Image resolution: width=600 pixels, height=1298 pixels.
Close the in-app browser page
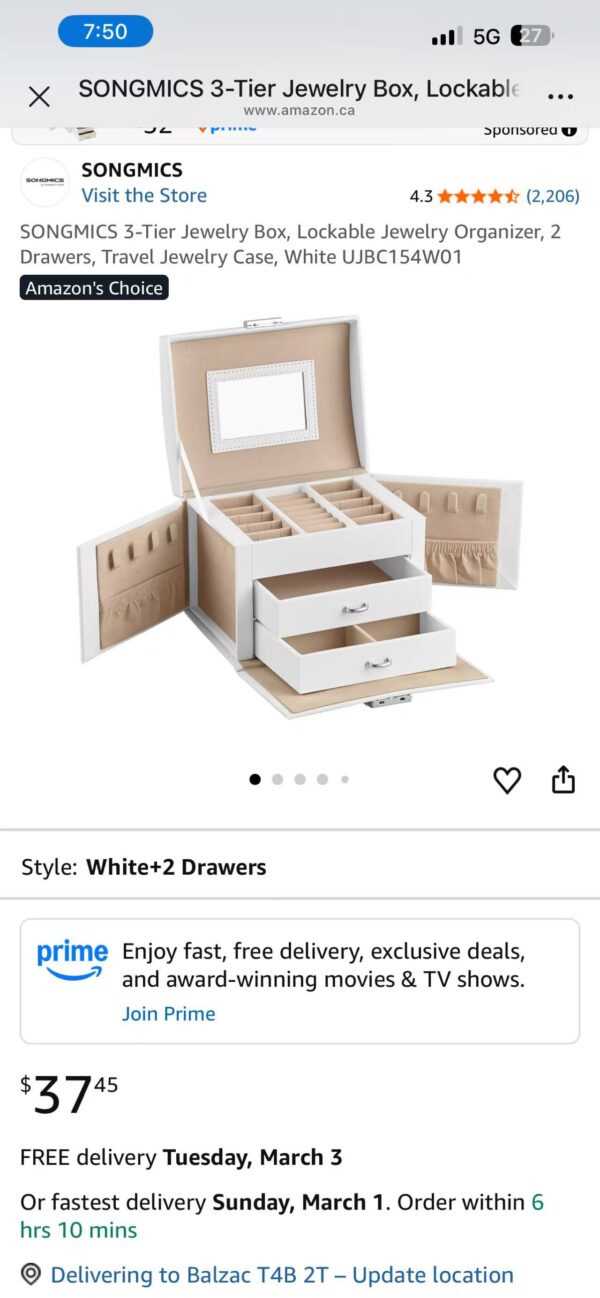39,96
